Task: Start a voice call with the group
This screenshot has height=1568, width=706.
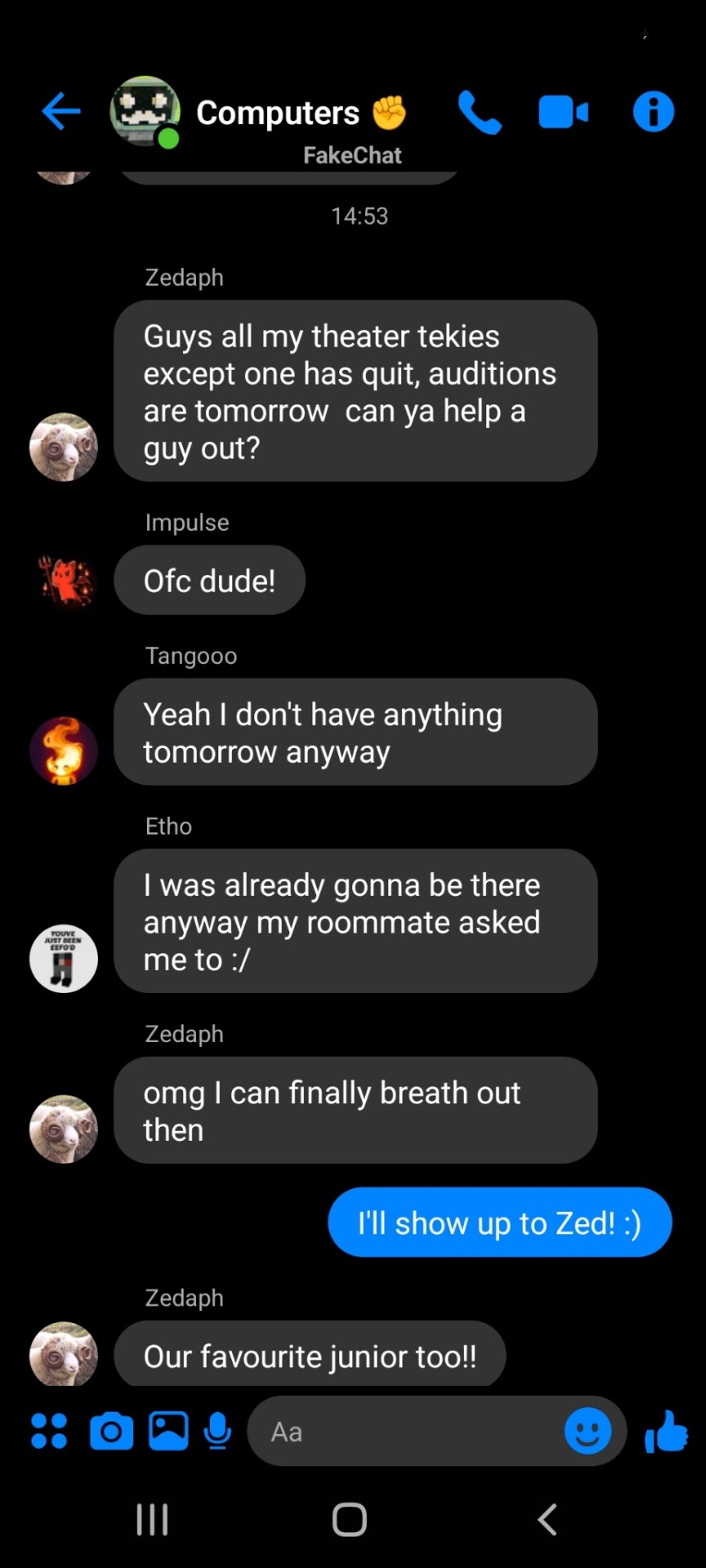Action: click(x=480, y=112)
